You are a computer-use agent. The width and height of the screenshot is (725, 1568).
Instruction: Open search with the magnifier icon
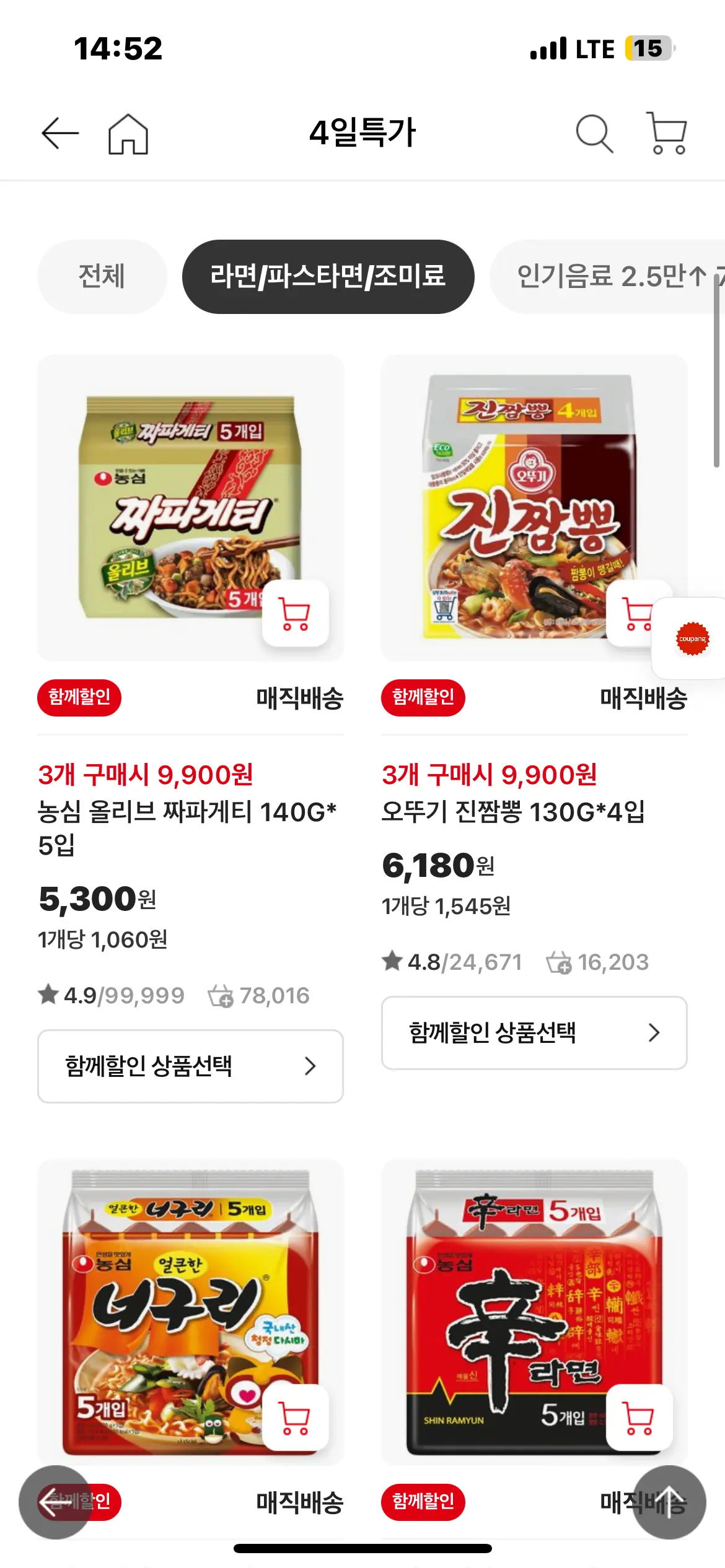coord(594,133)
